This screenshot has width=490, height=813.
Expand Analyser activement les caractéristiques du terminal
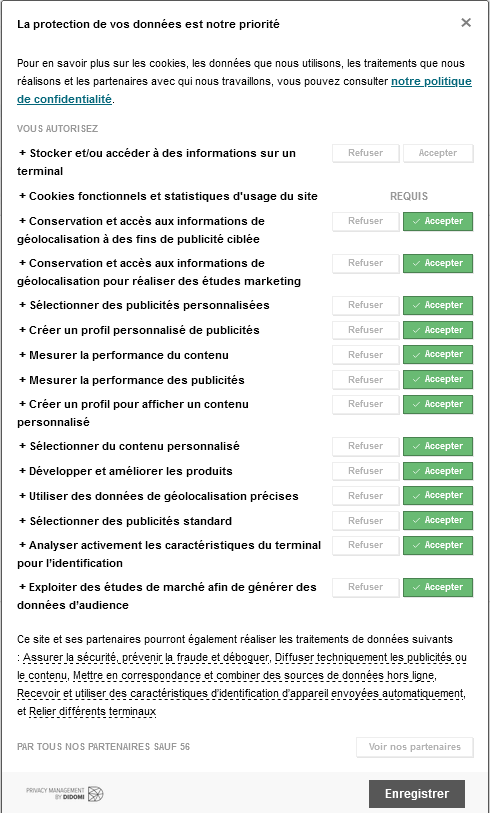(x=169, y=554)
